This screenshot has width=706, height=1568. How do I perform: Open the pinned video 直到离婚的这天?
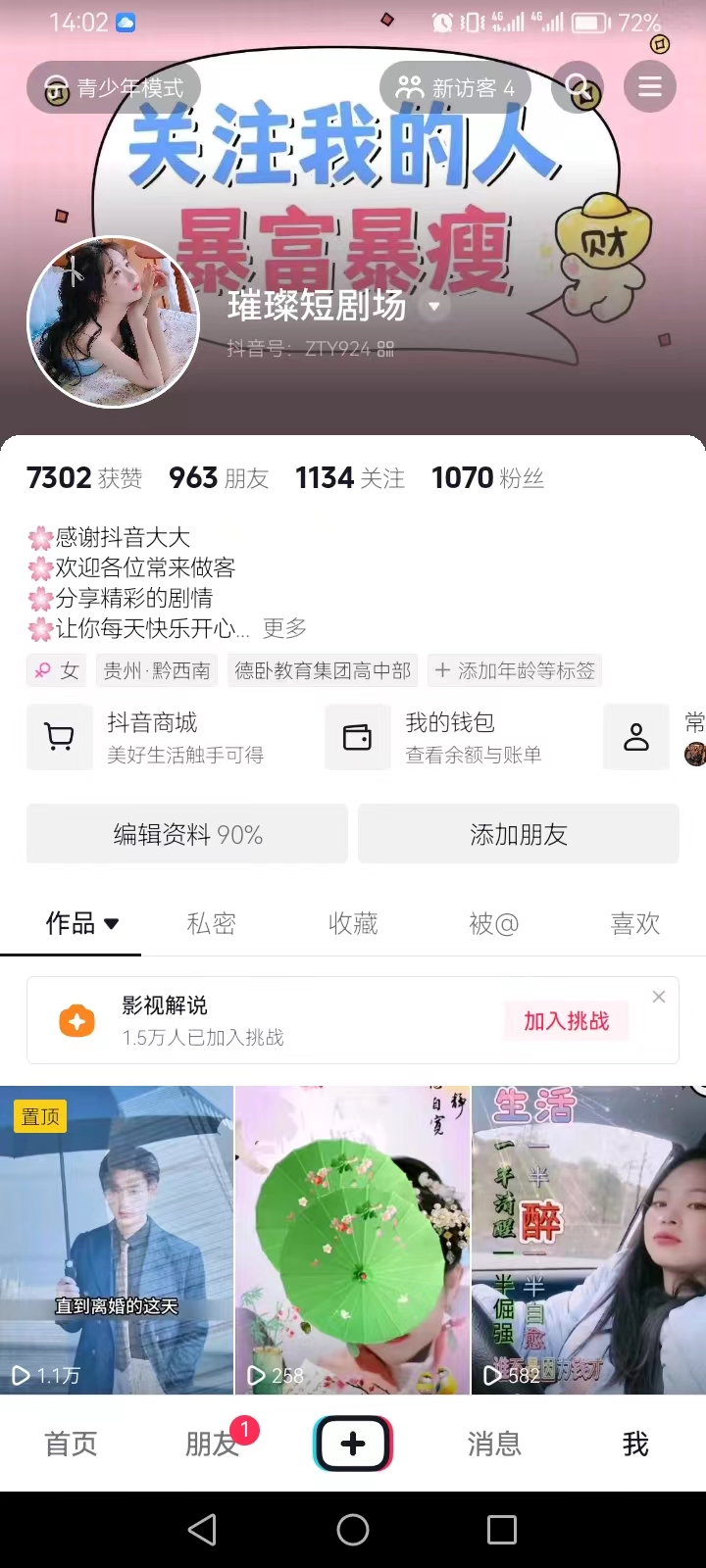point(117,1240)
